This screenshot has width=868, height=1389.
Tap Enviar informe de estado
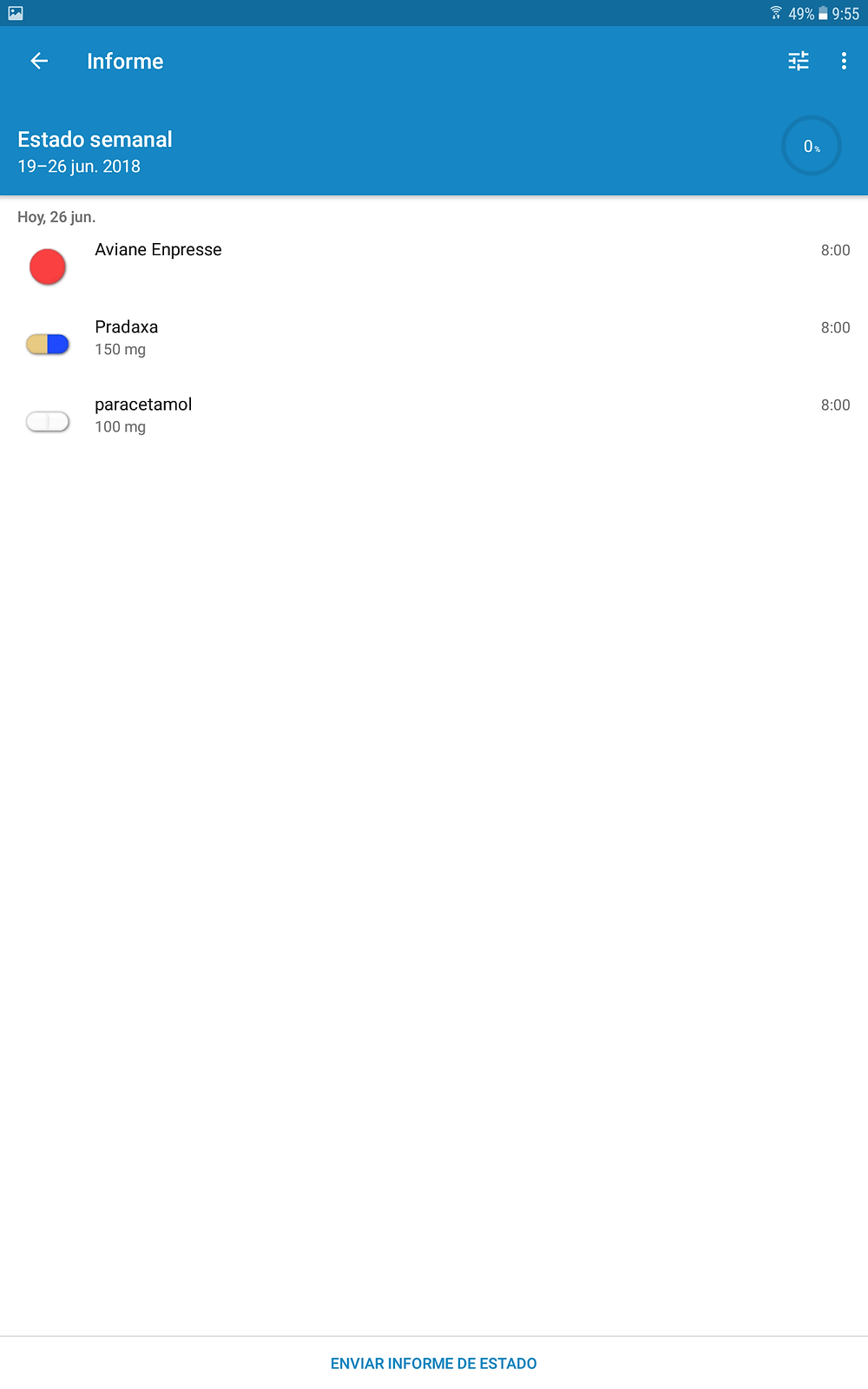(434, 1364)
